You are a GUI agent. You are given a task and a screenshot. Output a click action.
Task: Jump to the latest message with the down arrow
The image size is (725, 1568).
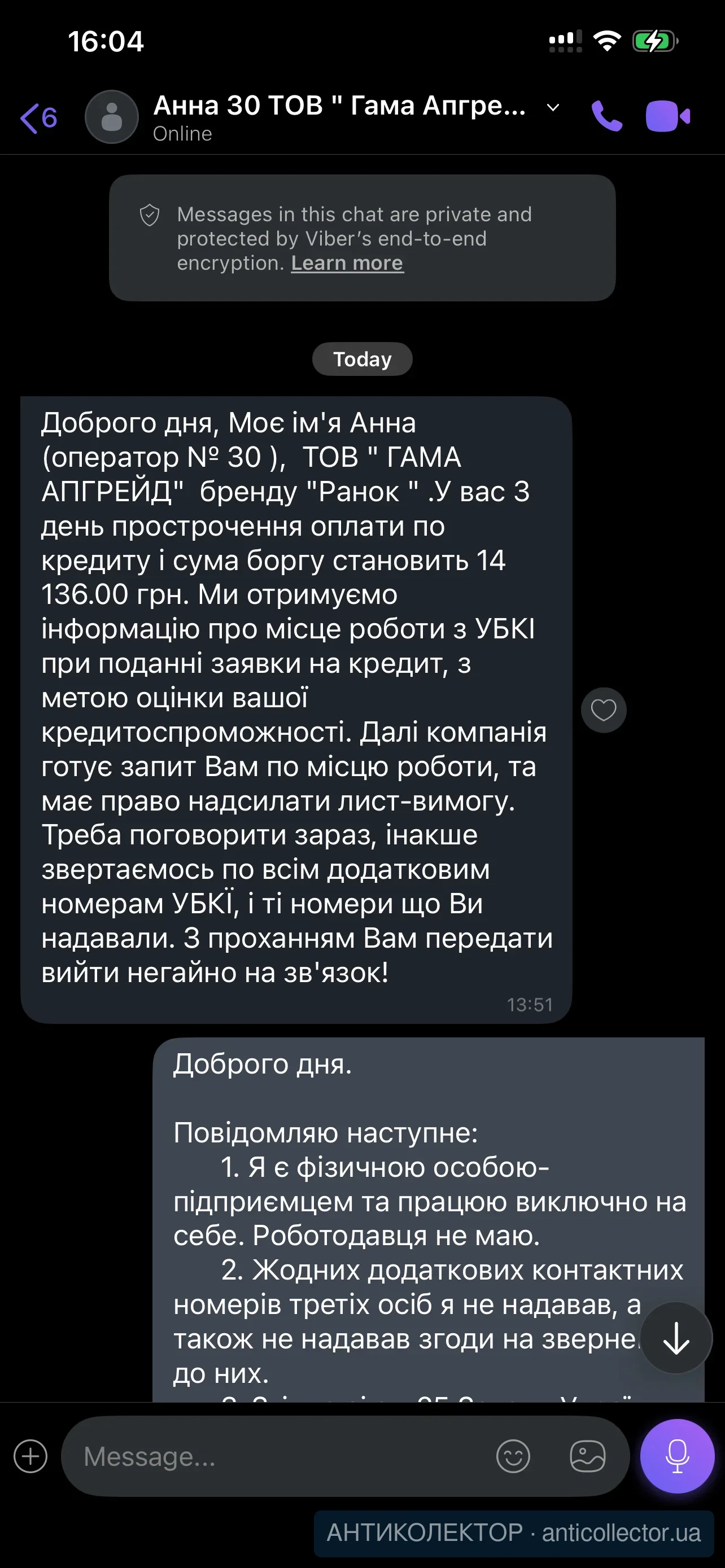coord(676,1338)
